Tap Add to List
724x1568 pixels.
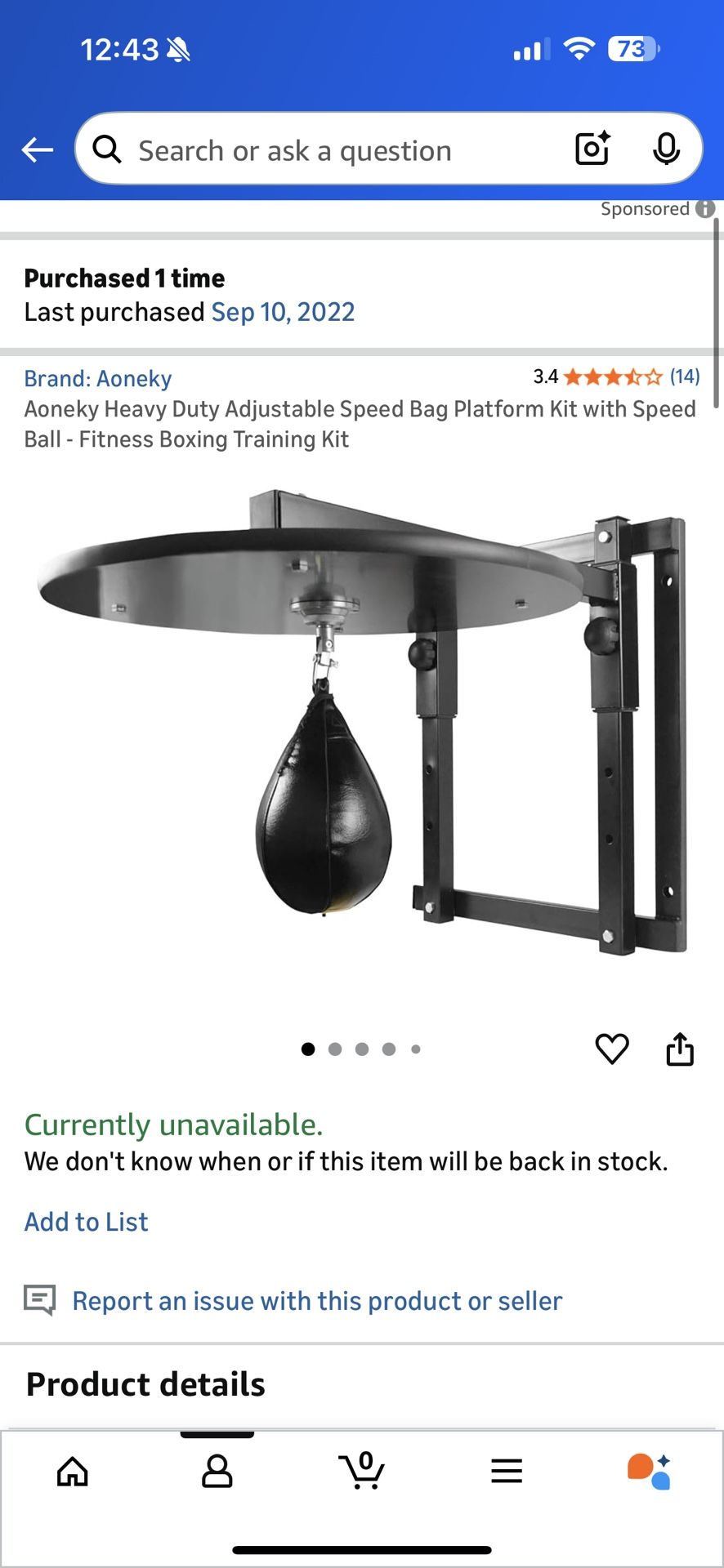[x=87, y=1222]
